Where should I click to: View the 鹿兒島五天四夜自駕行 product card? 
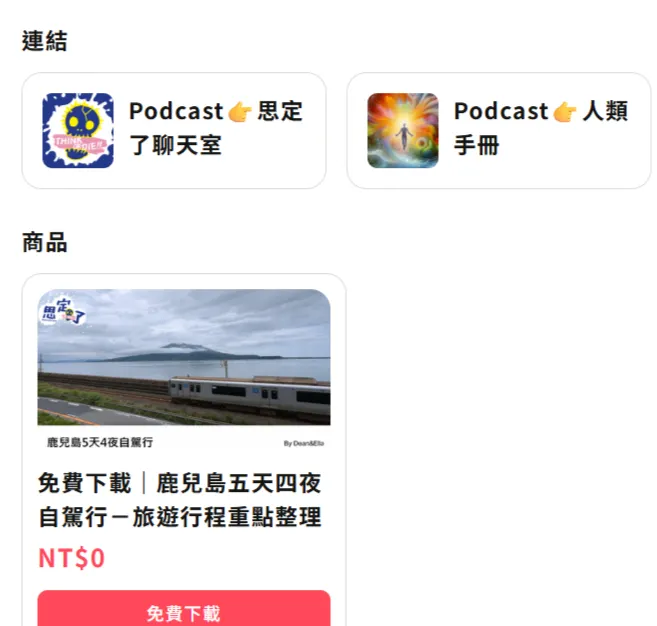184,420
